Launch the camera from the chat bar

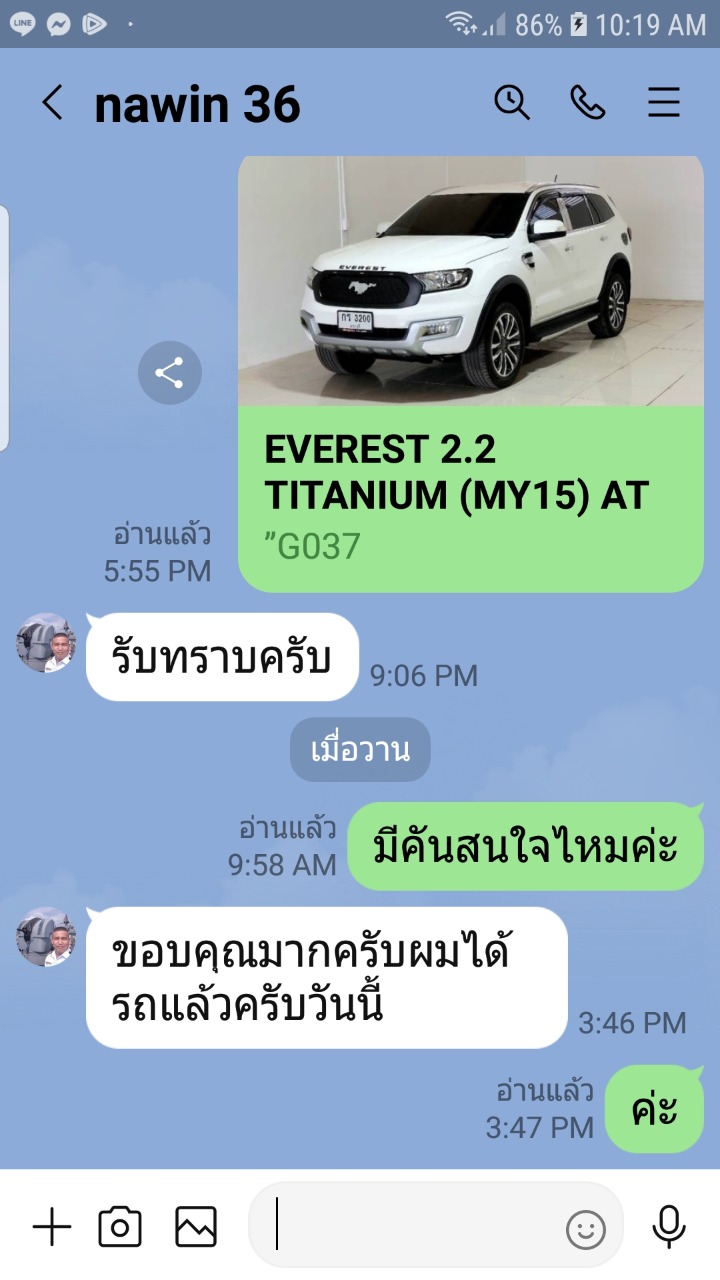click(120, 1226)
